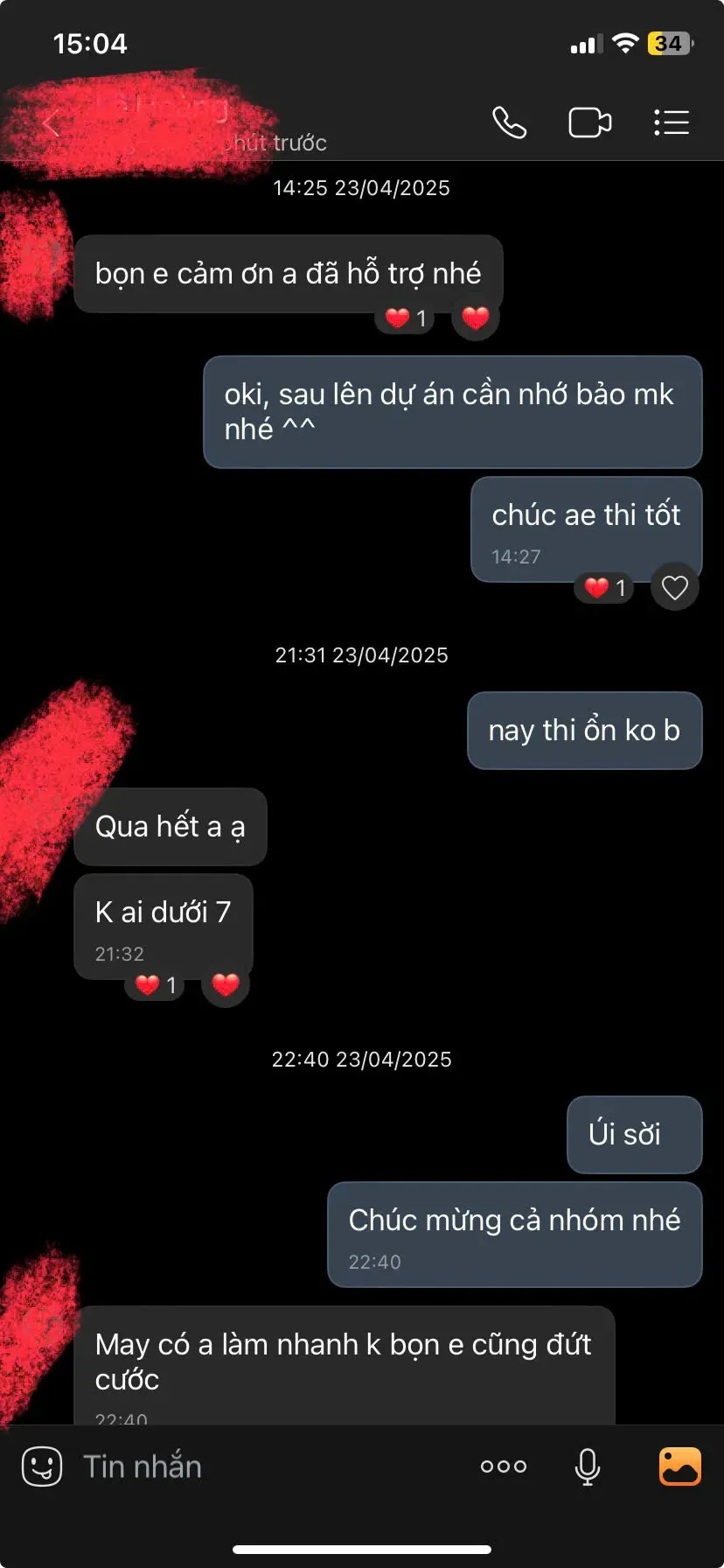724x1568 pixels.
Task: View reaction count on "chúc ae thi tốt"
Action: coord(604,588)
